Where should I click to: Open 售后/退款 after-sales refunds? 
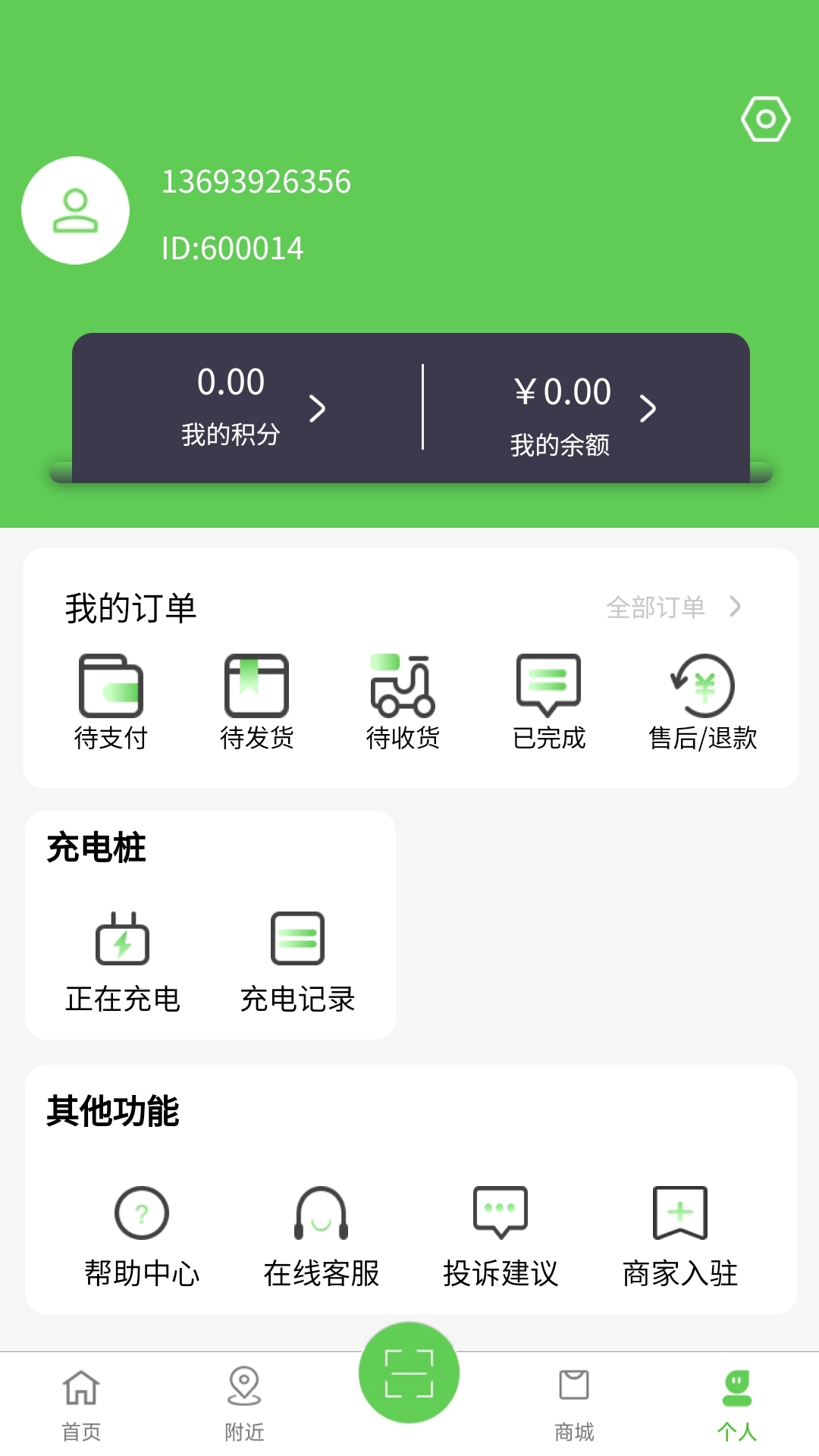[x=702, y=701]
